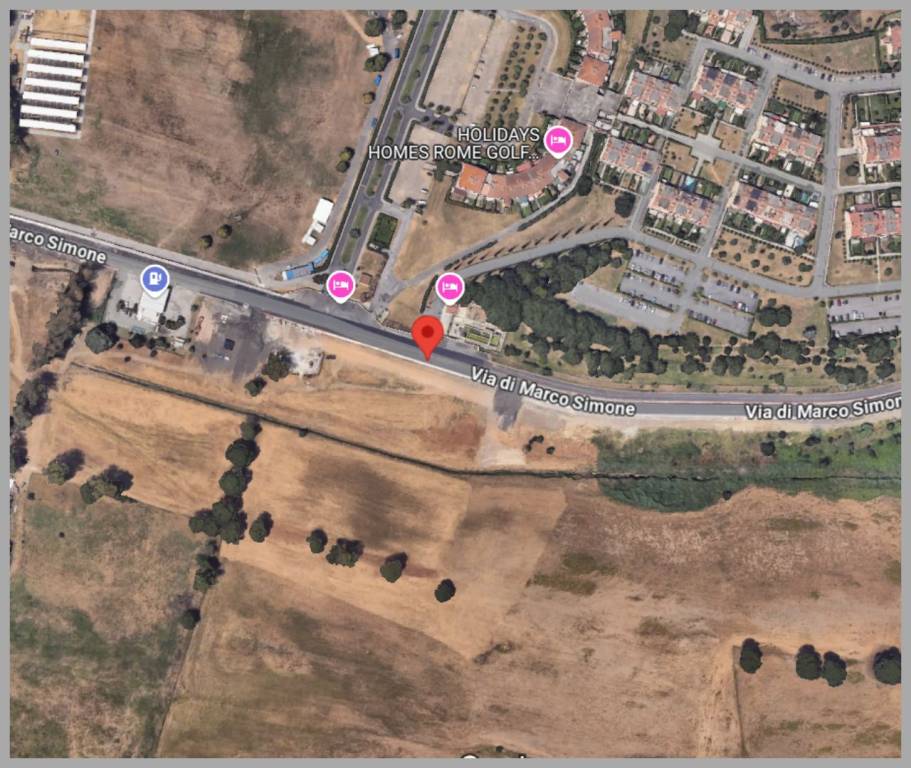Open hotel marker beside the tree-lined avenue
Screen dimensions: 911x768
tap(341, 286)
